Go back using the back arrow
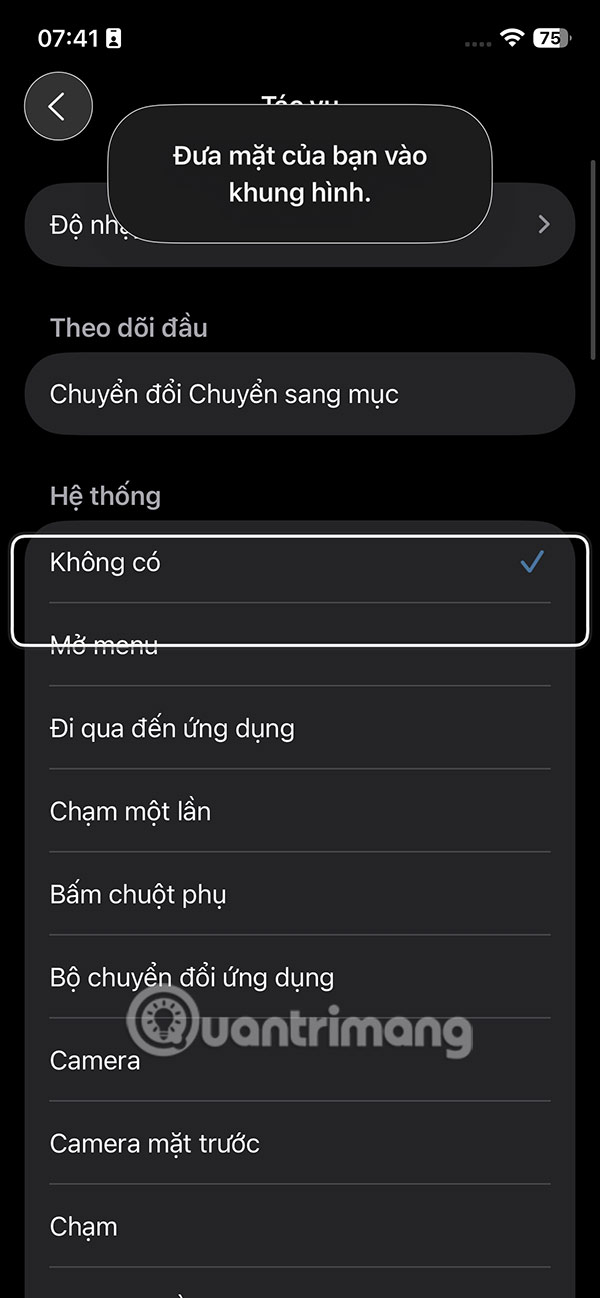 58,106
